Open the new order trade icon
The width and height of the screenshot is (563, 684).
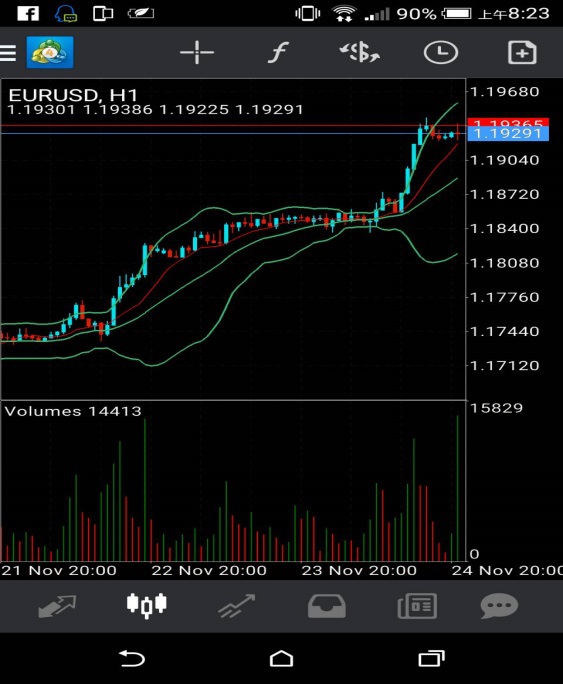(359, 53)
